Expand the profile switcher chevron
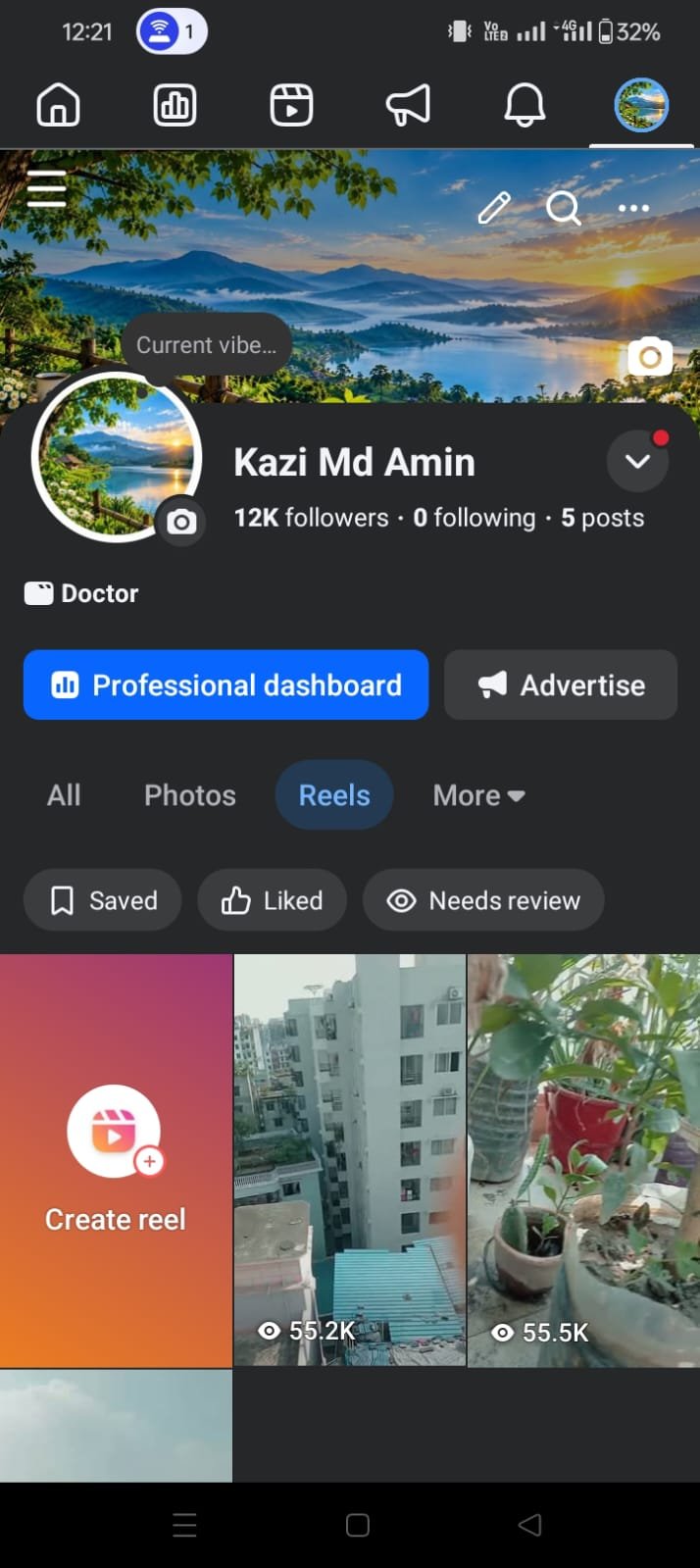 637,461
